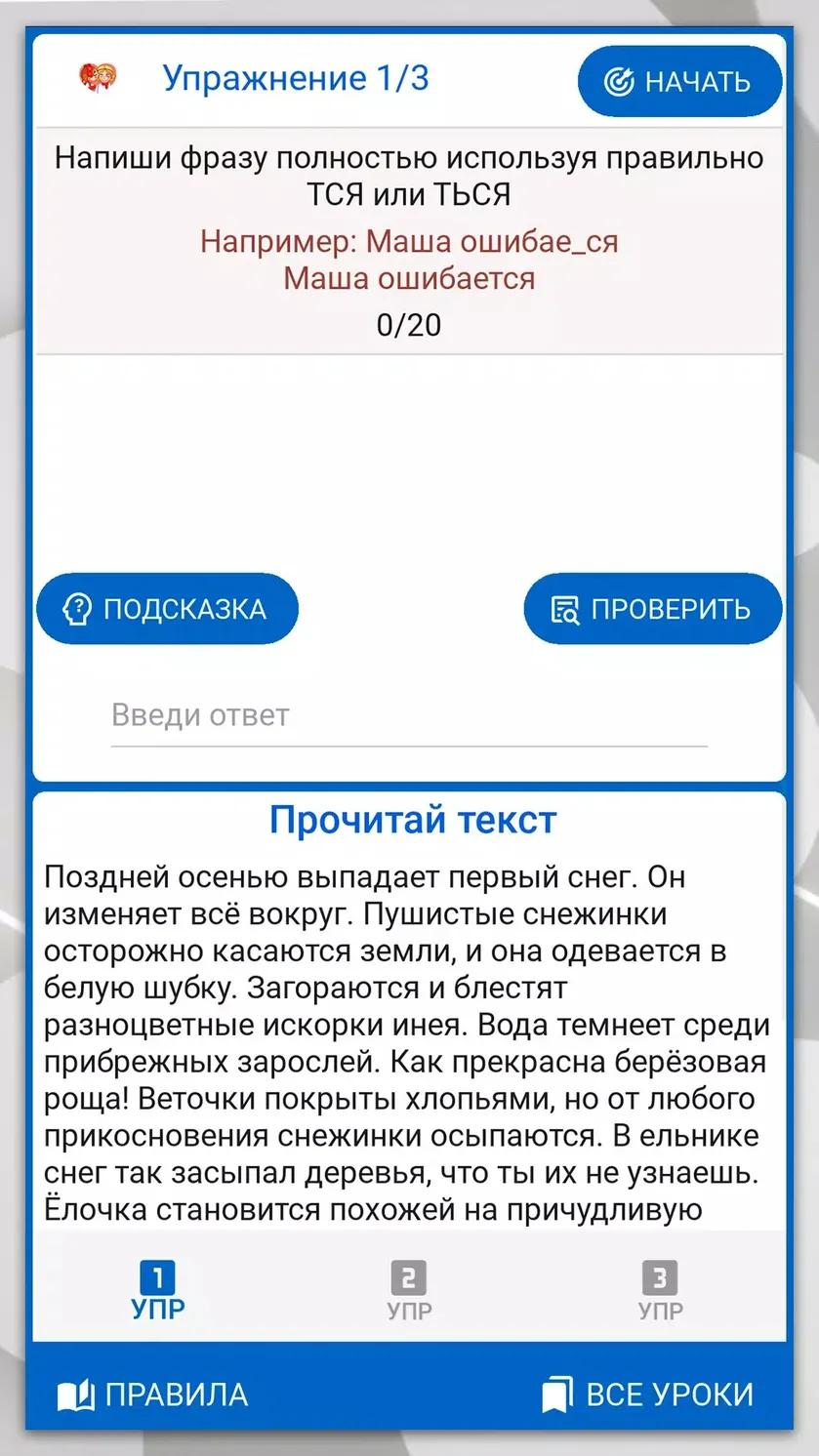Open the ПРАВИЛА section

pyautogui.click(x=153, y=1395)
